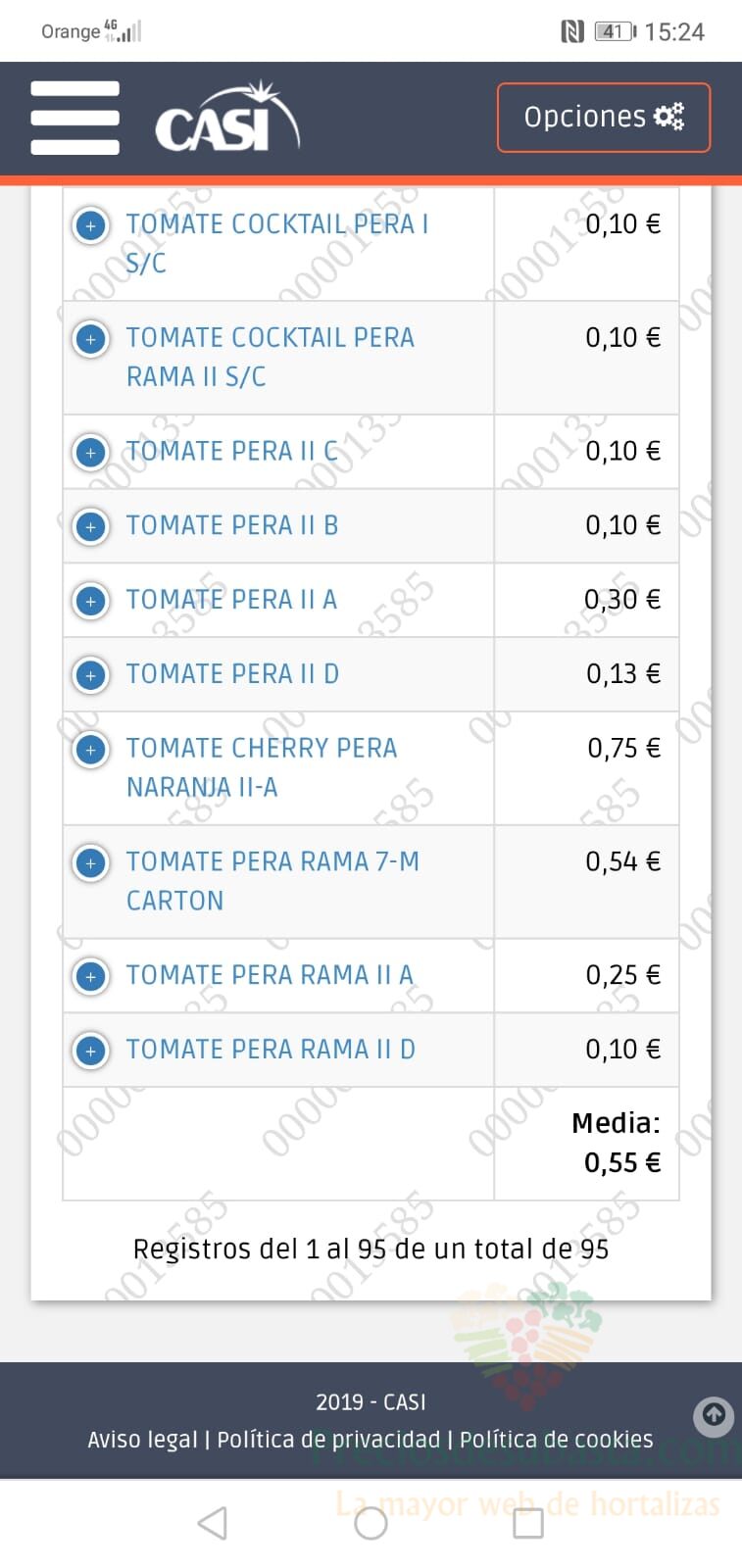The height and width of the screenshot is (1568, 742).
Task: Expand the TOMATE PERA RAMA II D row
Action: (x=91, y=1052)
